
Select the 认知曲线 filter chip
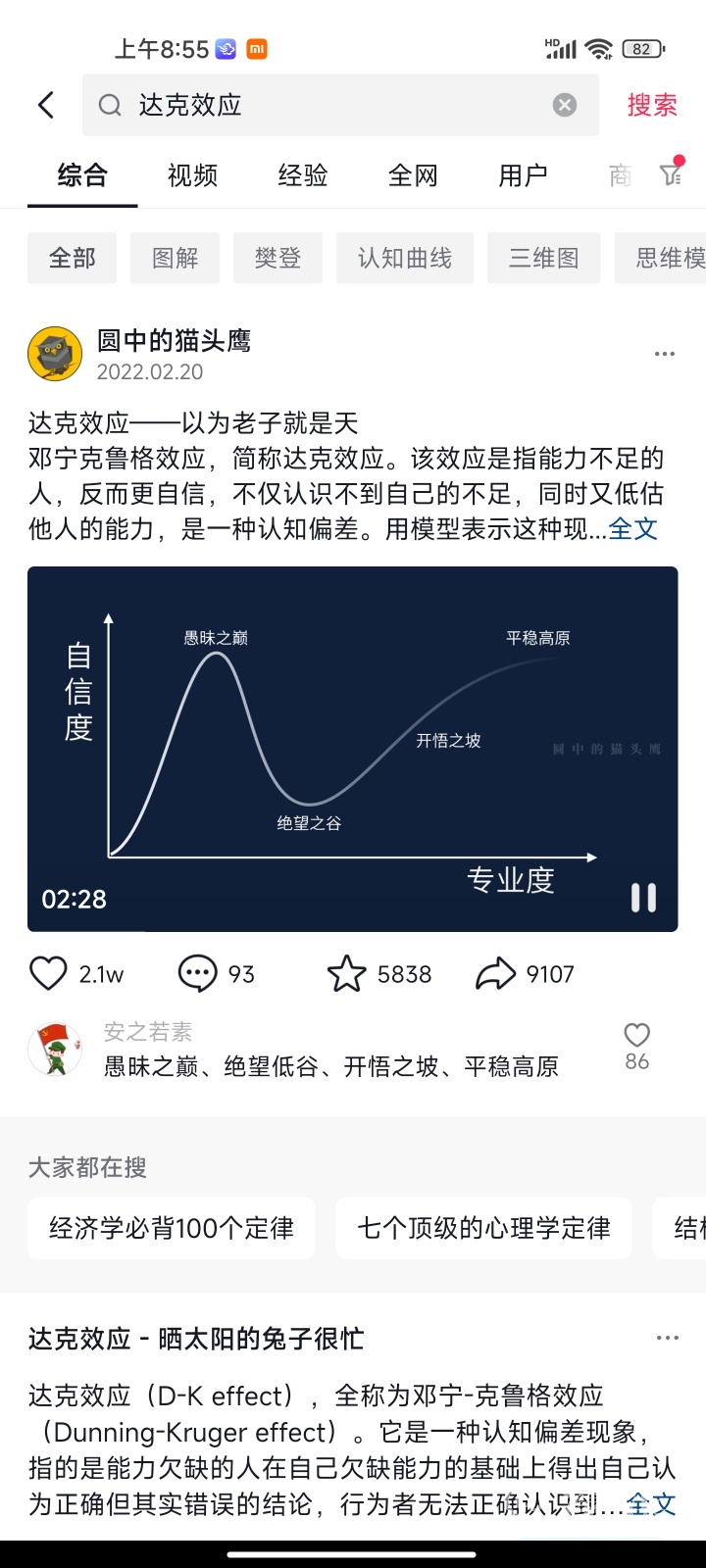(x=404, y=258)
